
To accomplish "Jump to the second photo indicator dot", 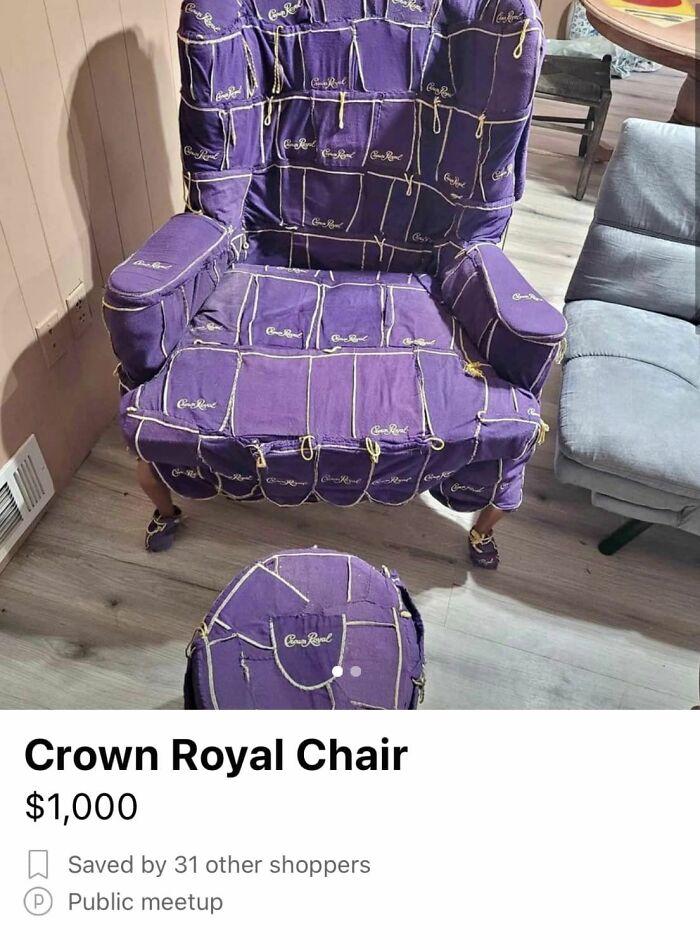I will [356, 671].
